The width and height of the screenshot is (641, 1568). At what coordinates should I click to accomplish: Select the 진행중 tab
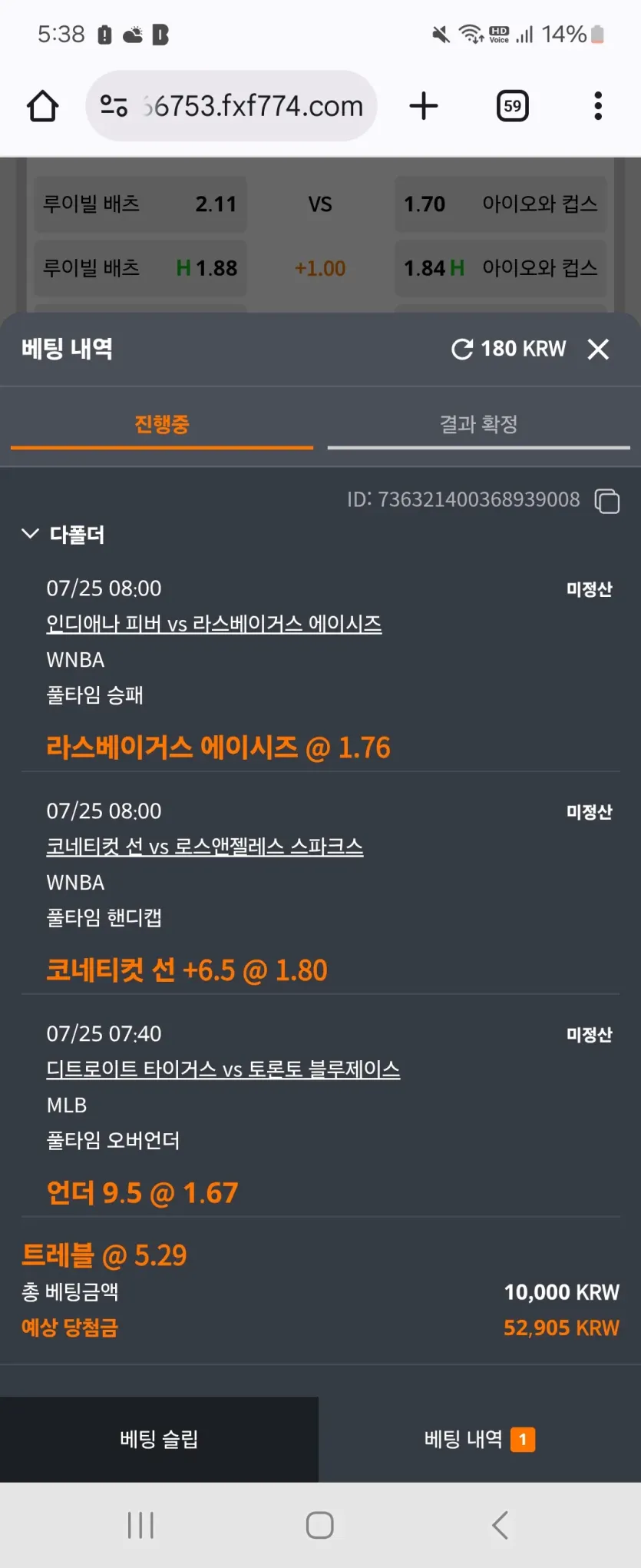tap(162, 424)
